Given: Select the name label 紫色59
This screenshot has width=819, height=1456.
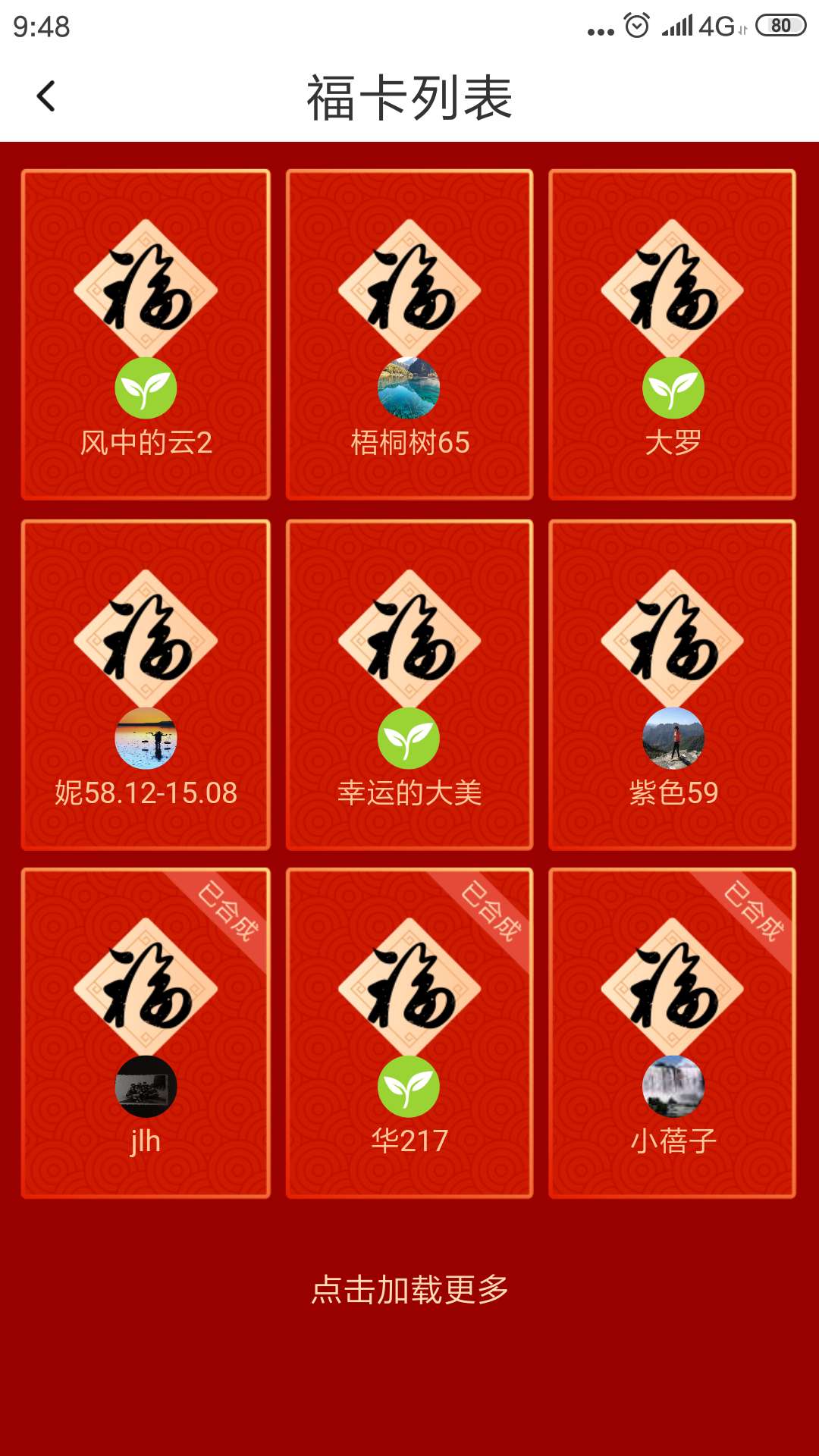Looking at the screenshot, I should click(x=673, y=791).
